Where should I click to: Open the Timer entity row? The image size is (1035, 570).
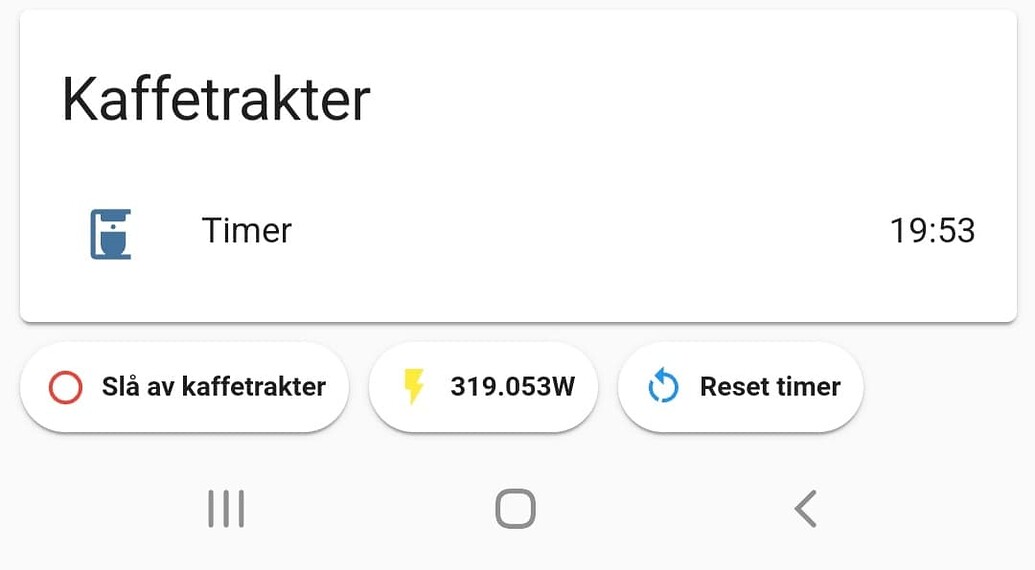point(517,231)
